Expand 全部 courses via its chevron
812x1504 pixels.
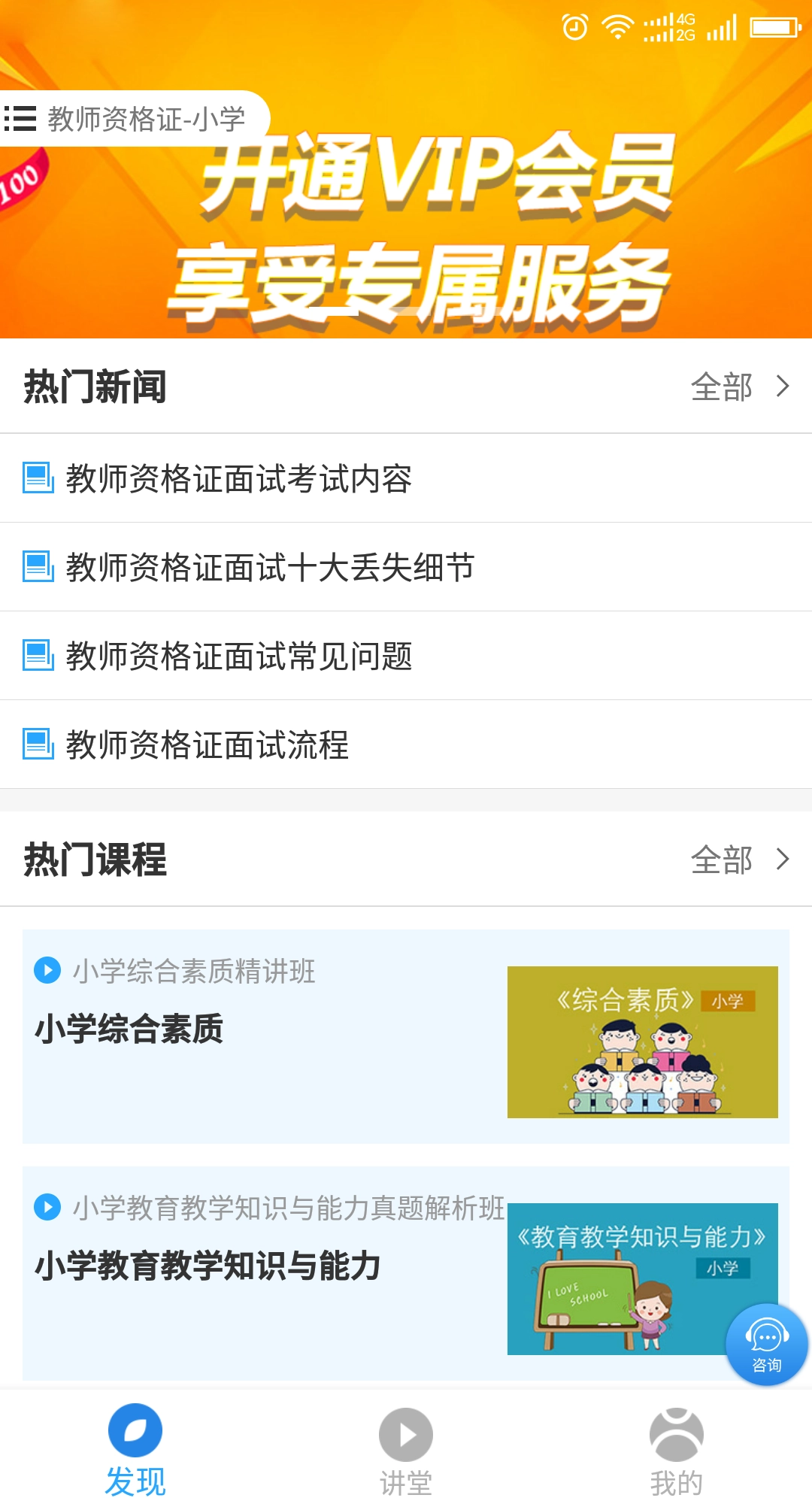(x=784, y=859)
